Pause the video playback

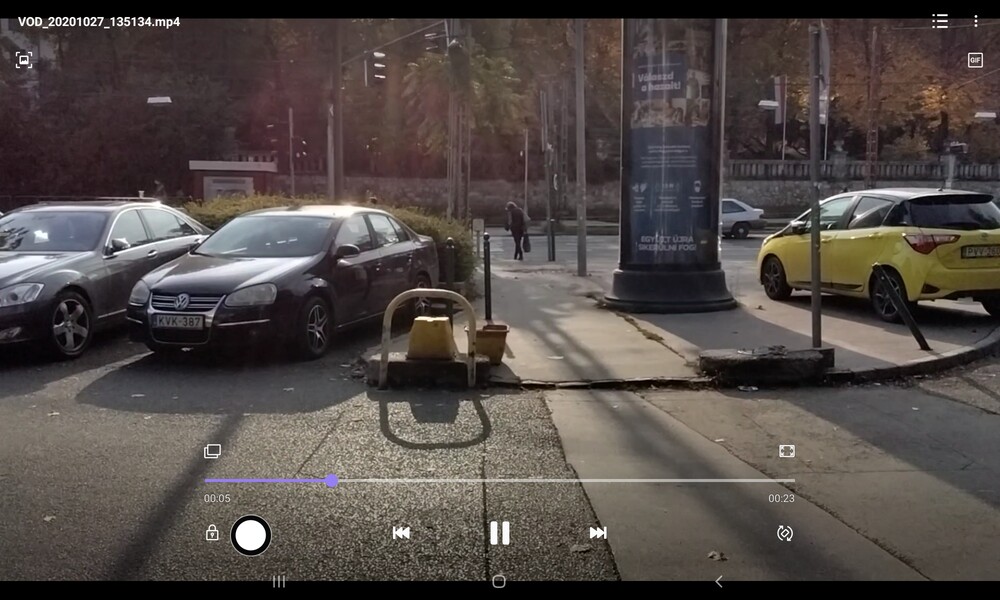pos(499,533)
